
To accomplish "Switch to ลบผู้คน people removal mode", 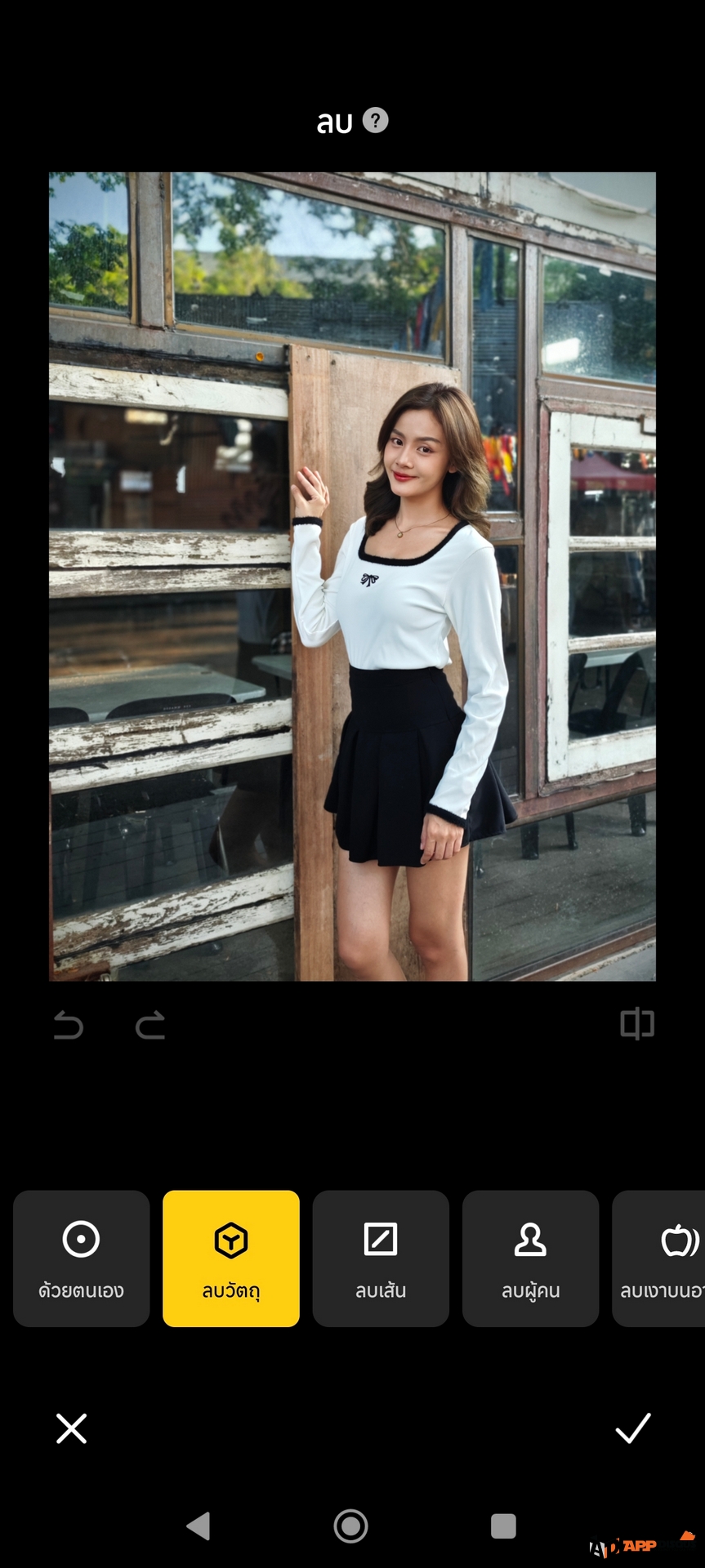I will point(531,1258).
